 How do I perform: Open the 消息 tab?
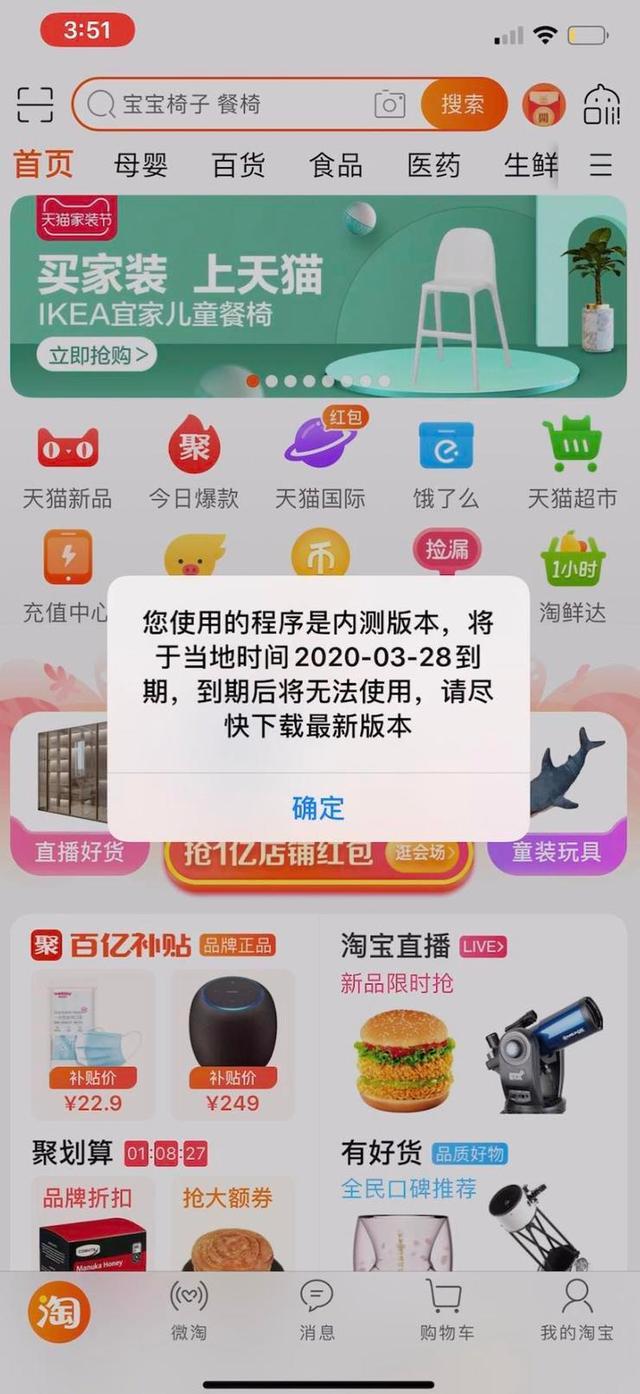[317, 1310]
